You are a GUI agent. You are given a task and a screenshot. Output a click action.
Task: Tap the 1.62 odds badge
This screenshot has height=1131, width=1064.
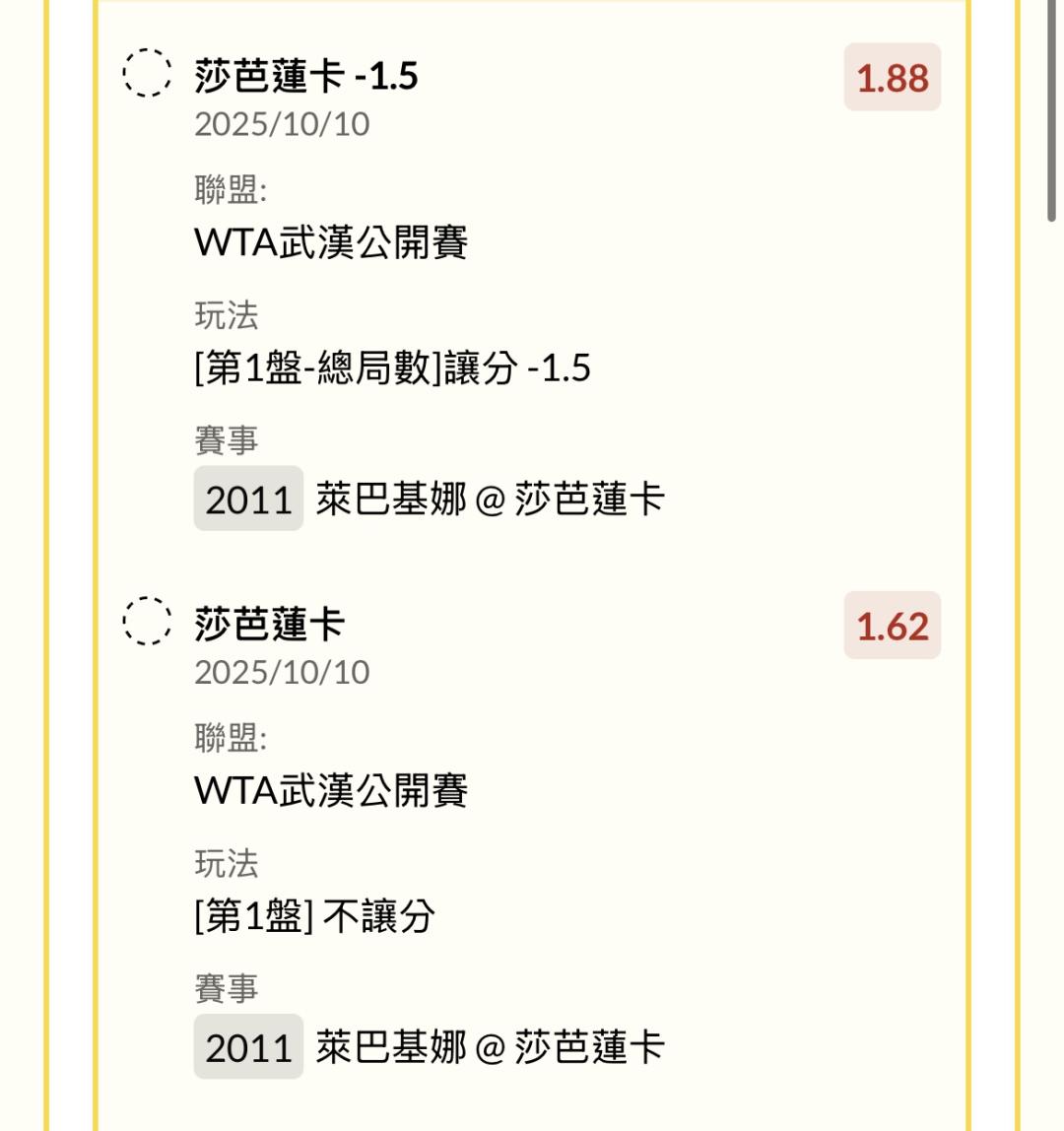coord(892,626)
